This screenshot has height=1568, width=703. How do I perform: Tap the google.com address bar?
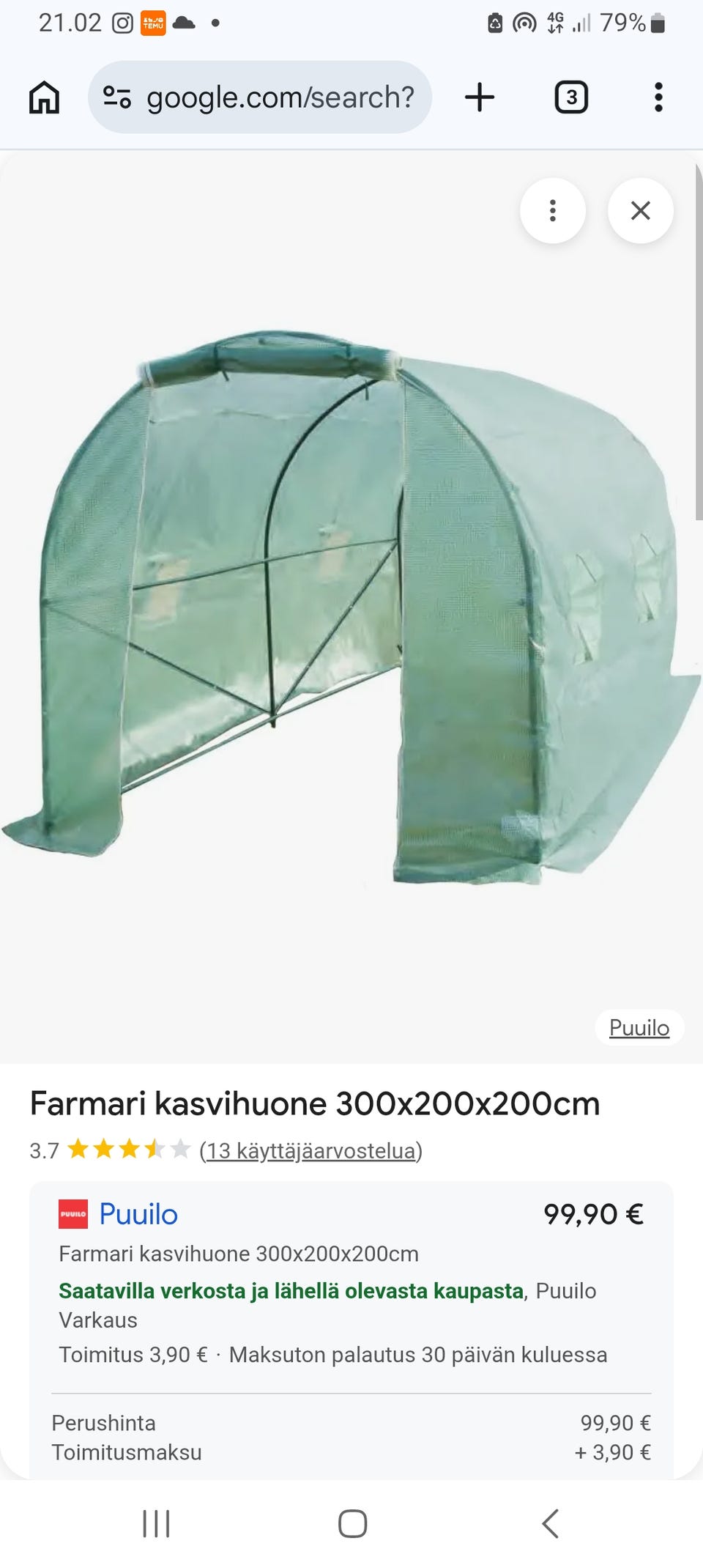[260, 97]
